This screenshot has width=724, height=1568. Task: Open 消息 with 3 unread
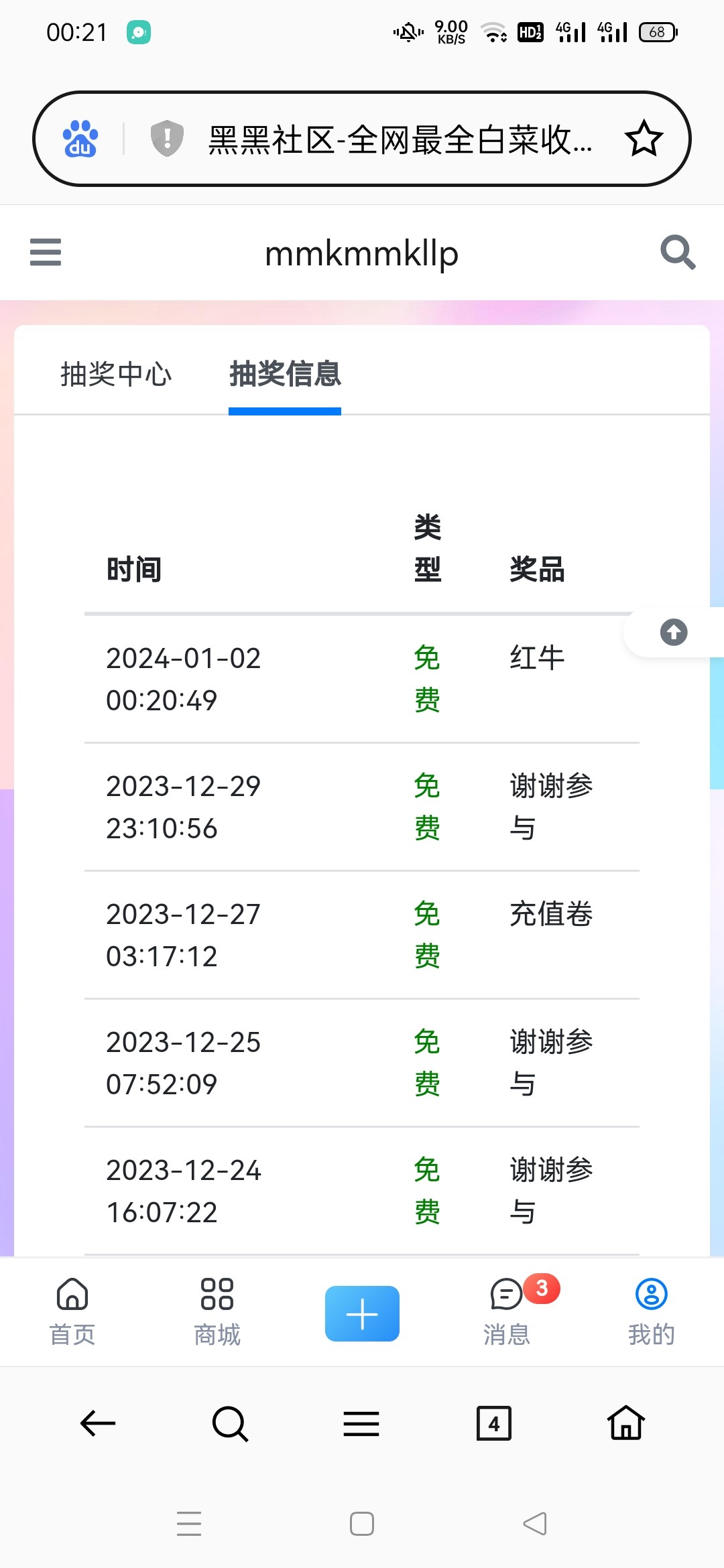[x=507, y=1311]
